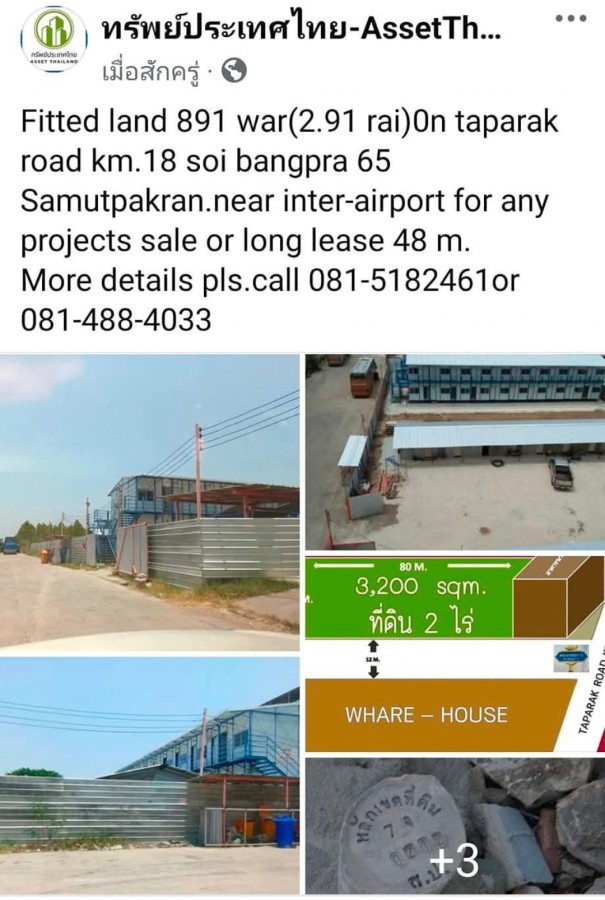Open the street-view photo of the blue building

point(150,500)
